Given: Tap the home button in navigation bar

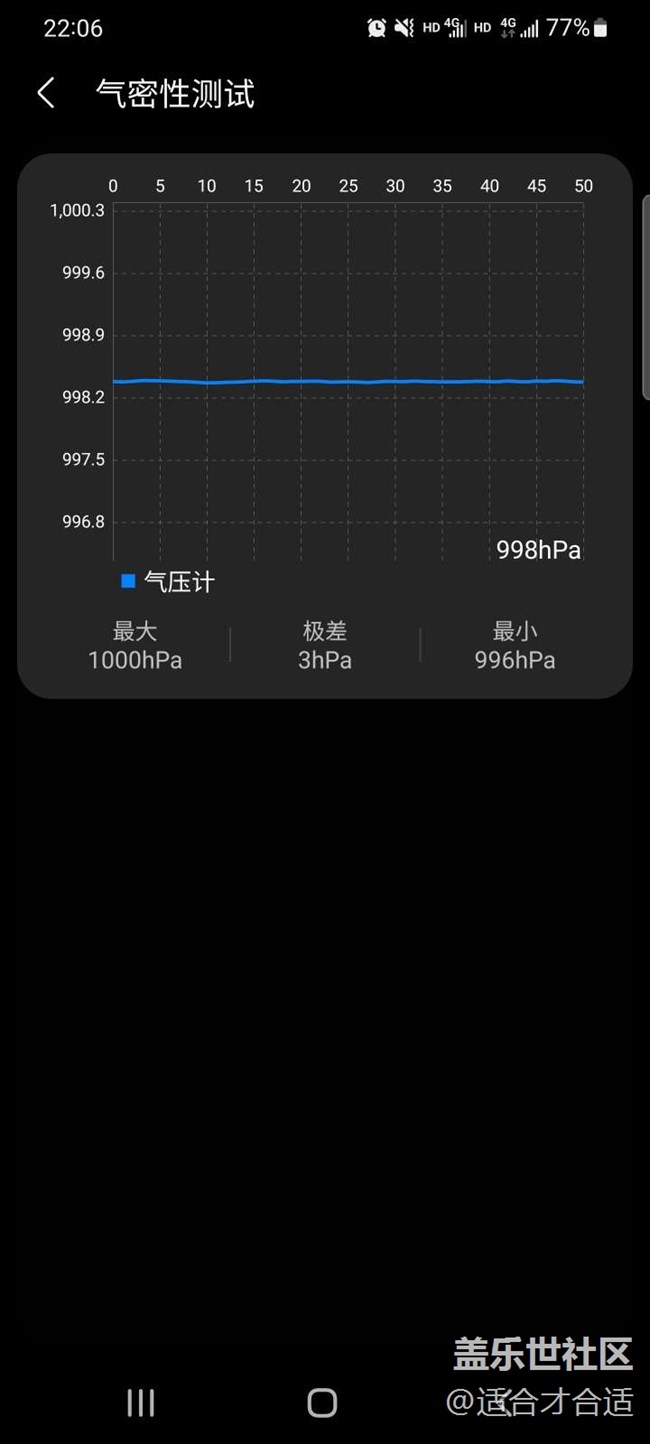Looking at the screenshot, I should pos(322,1403).
